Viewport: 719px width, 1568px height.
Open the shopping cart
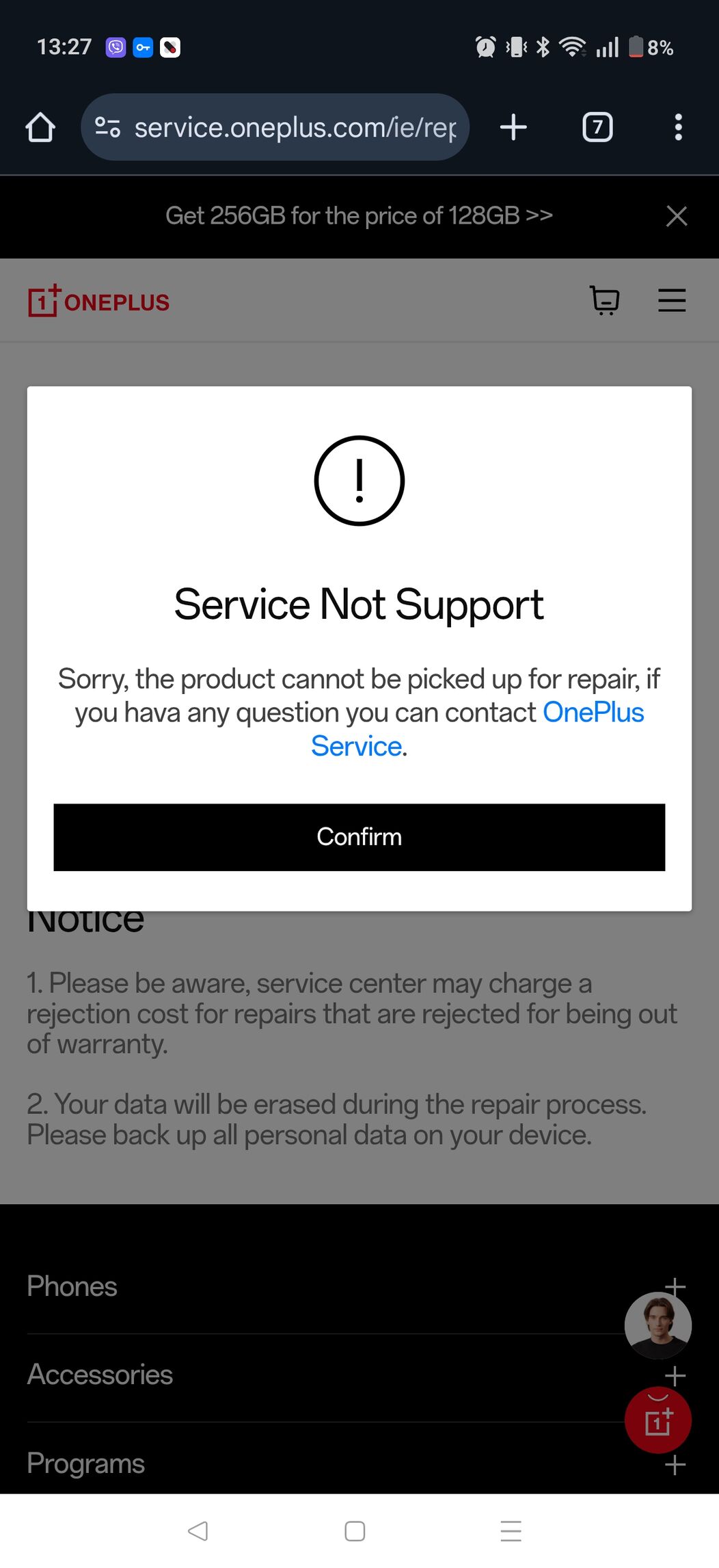click(x=604, y=300)
